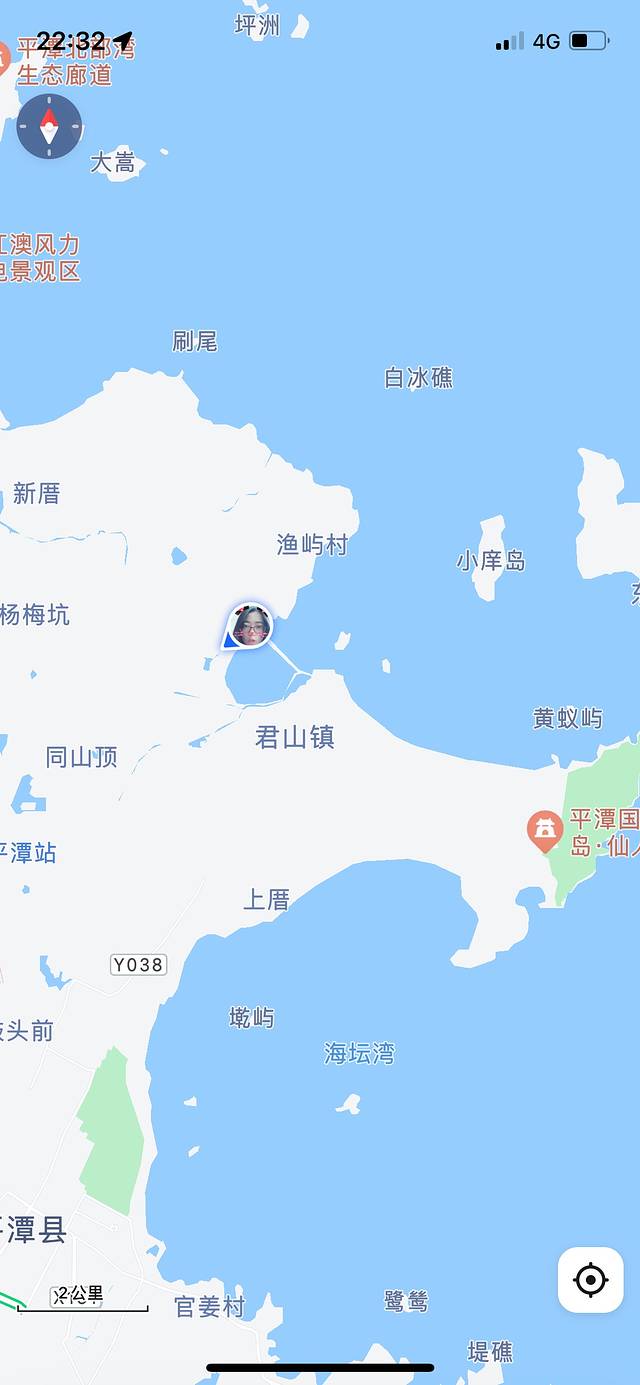Open the 平潭国 scenic spot marker
Viewport: 640px width, 1385px height.
(x=545, y=830)
